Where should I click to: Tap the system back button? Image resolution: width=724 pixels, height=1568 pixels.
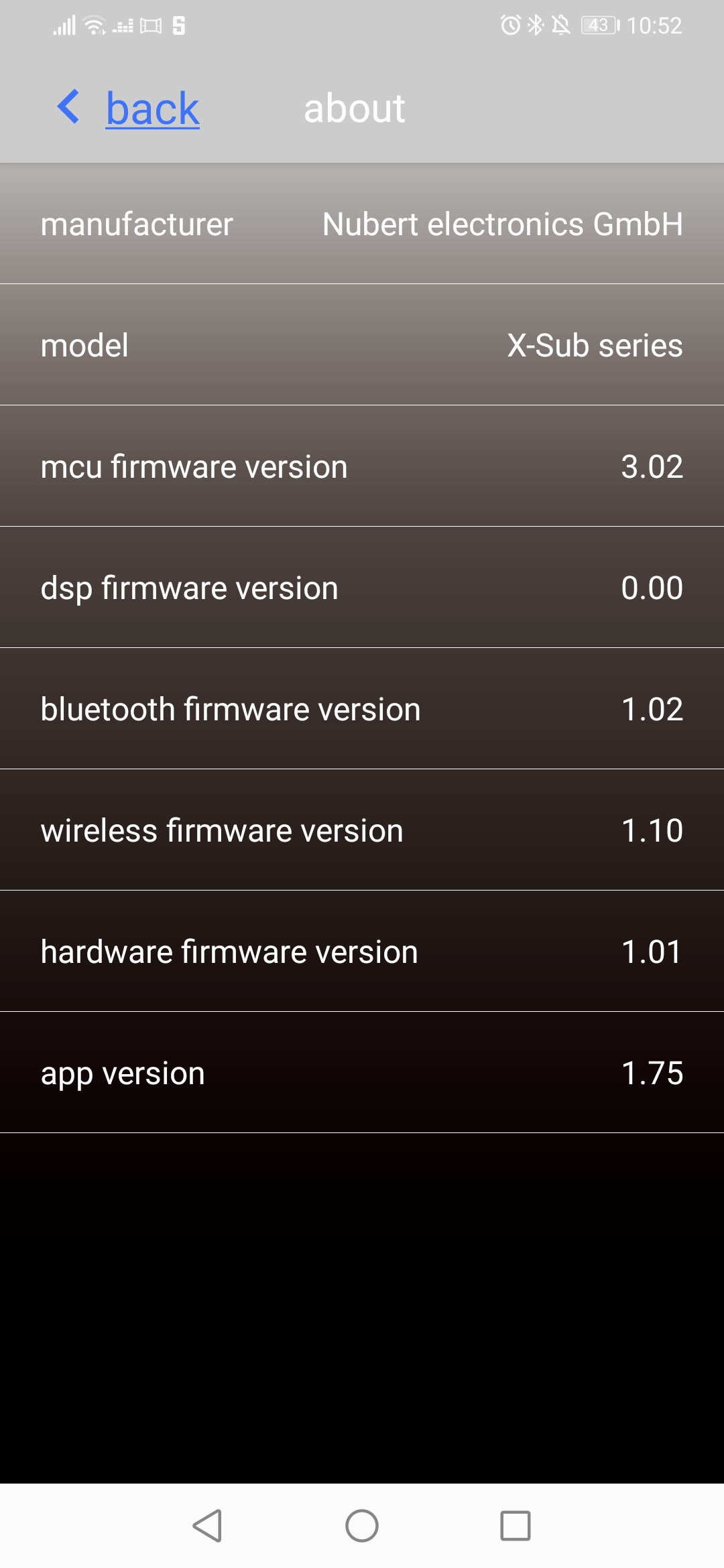[x=207, y=1526]
